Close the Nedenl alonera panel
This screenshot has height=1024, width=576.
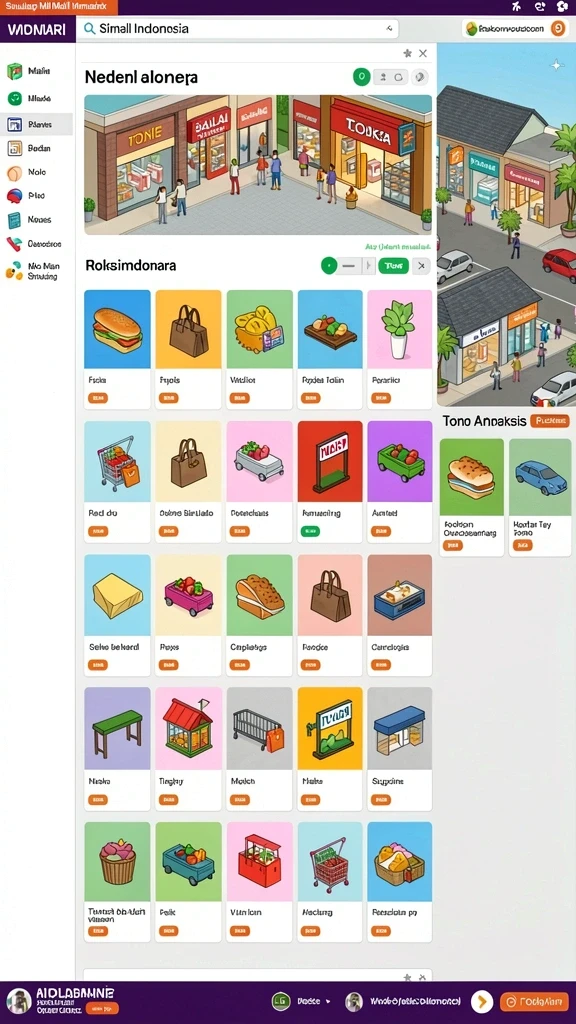(423, 54)
